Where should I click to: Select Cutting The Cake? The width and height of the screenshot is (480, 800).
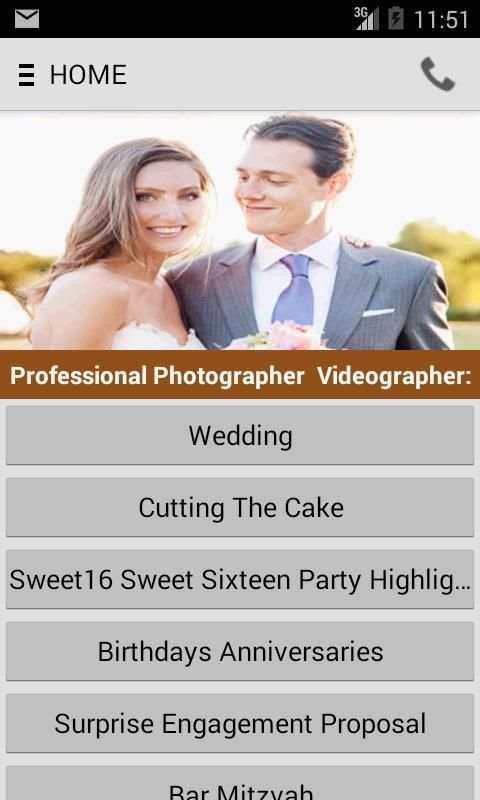[x=240, y=507]
